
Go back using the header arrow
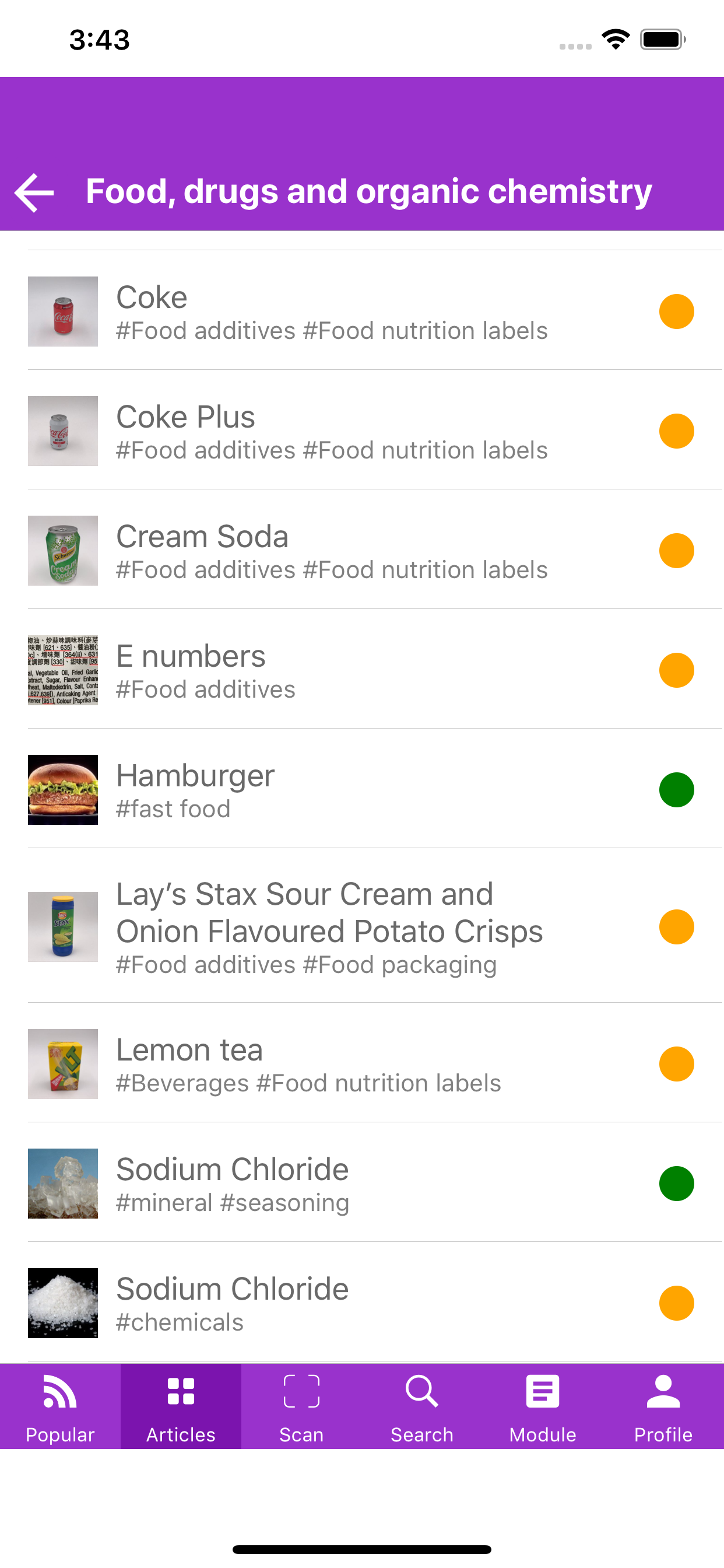pos(34,192)
